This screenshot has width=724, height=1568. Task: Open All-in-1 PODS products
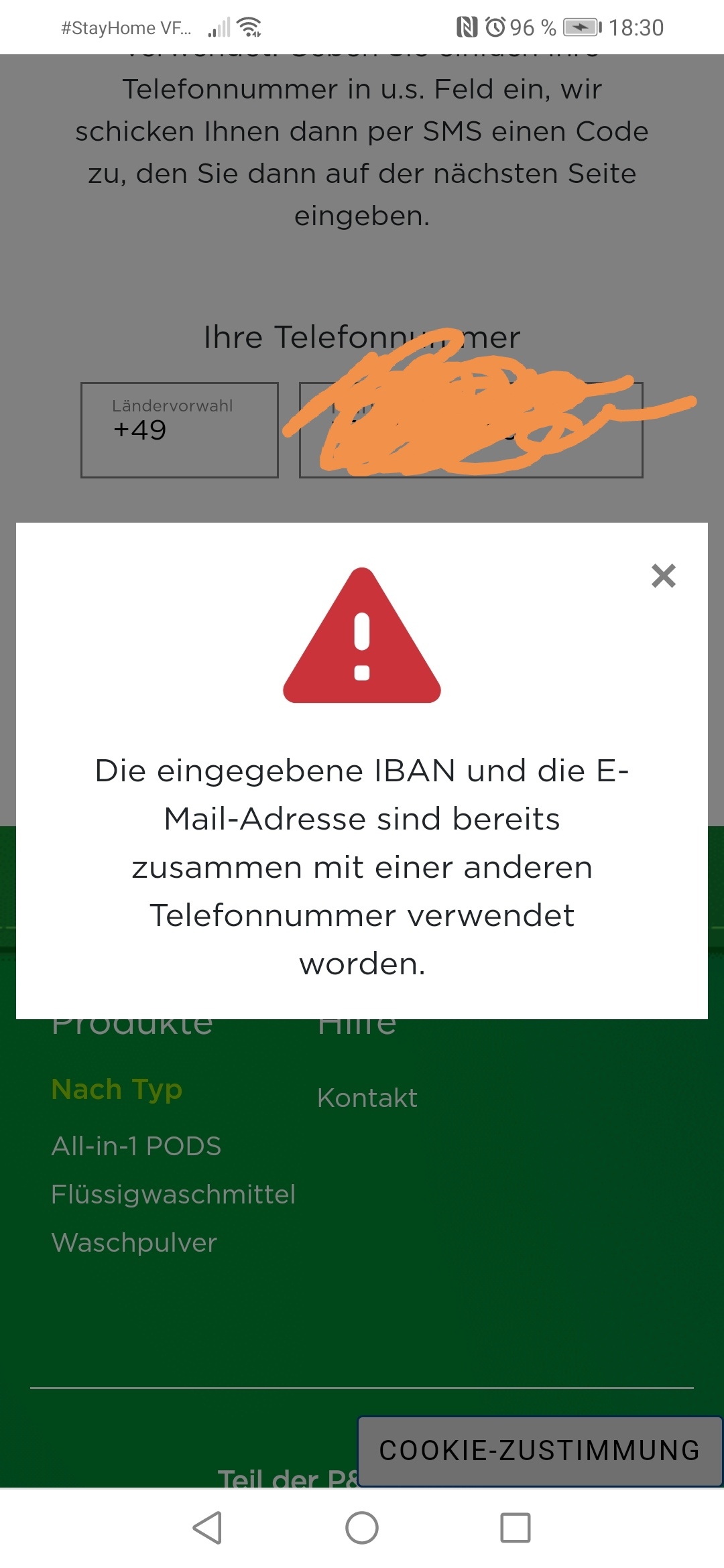[137, 1146]
